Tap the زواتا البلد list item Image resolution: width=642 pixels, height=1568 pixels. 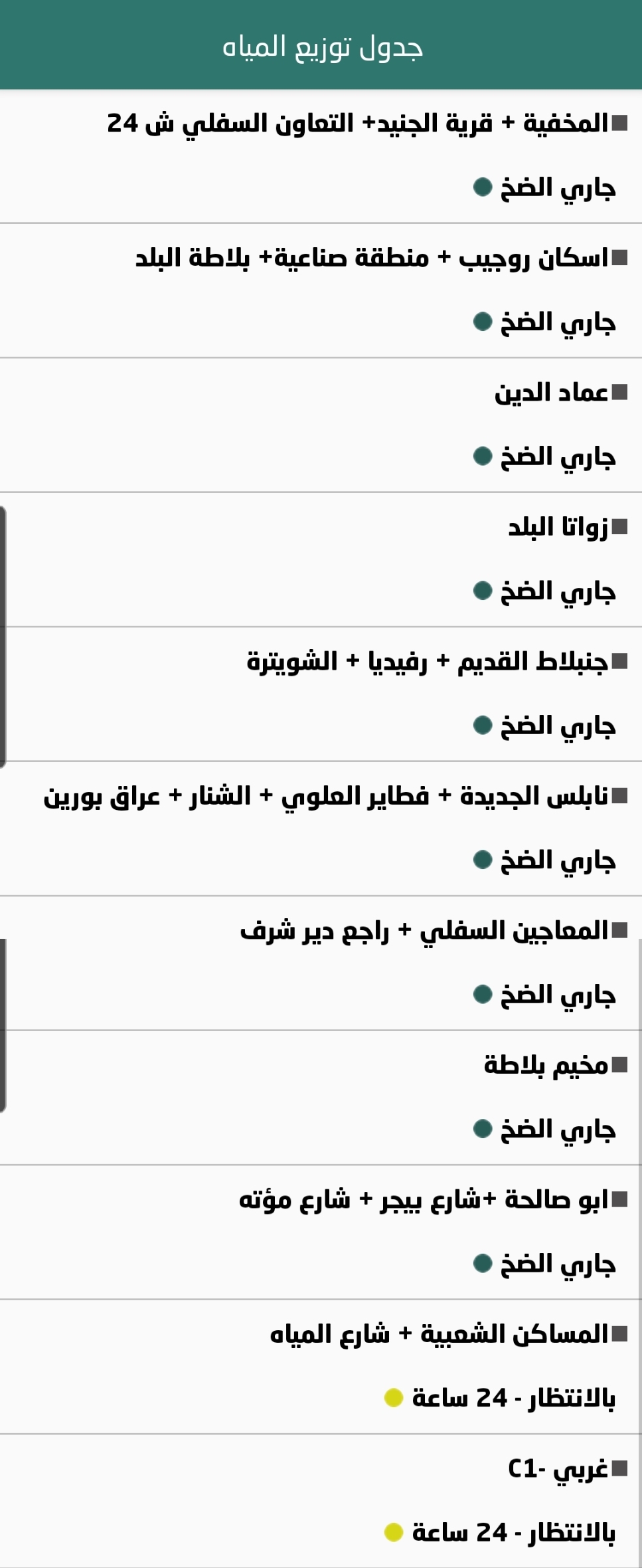[558, 528]
